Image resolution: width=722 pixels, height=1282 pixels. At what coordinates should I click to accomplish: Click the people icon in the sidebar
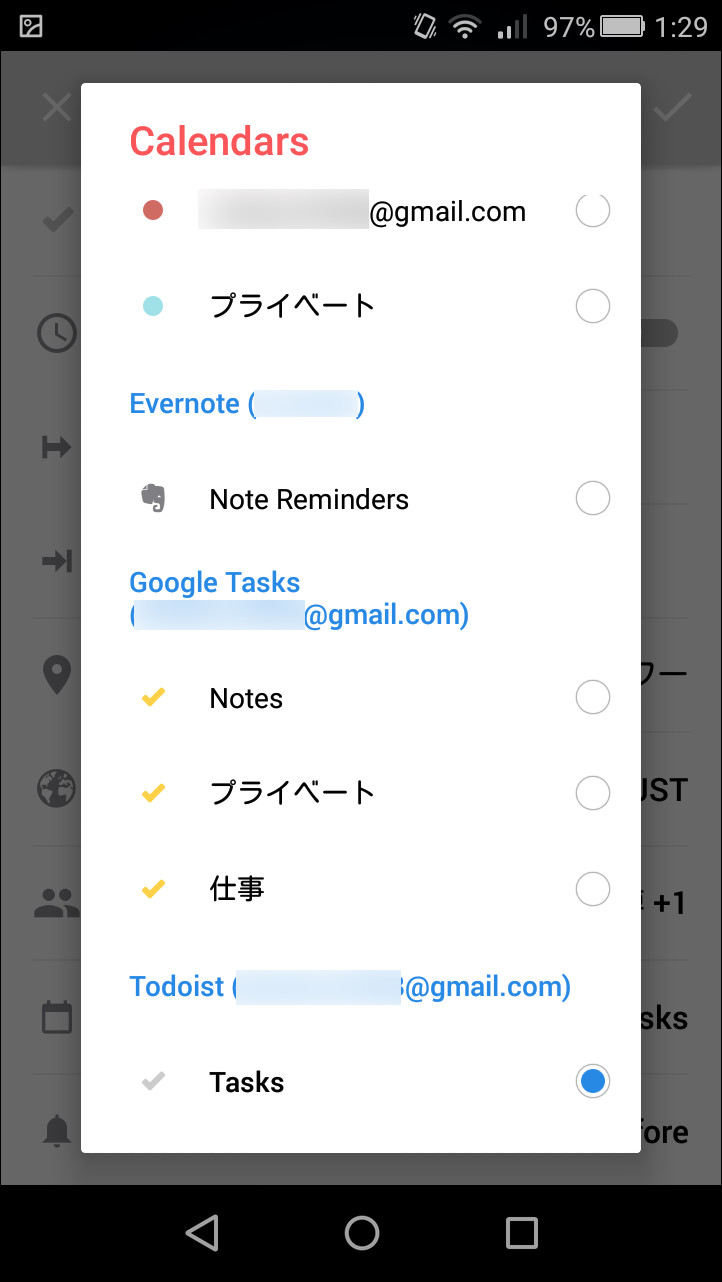(x=57, y=903)
